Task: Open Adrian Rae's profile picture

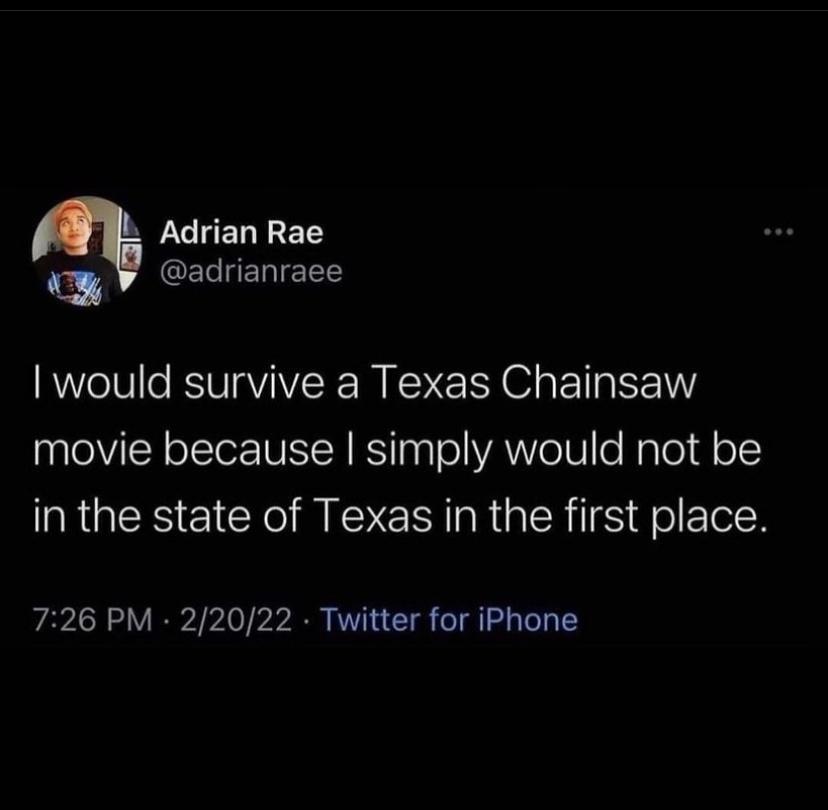Action: coord(77,250)
